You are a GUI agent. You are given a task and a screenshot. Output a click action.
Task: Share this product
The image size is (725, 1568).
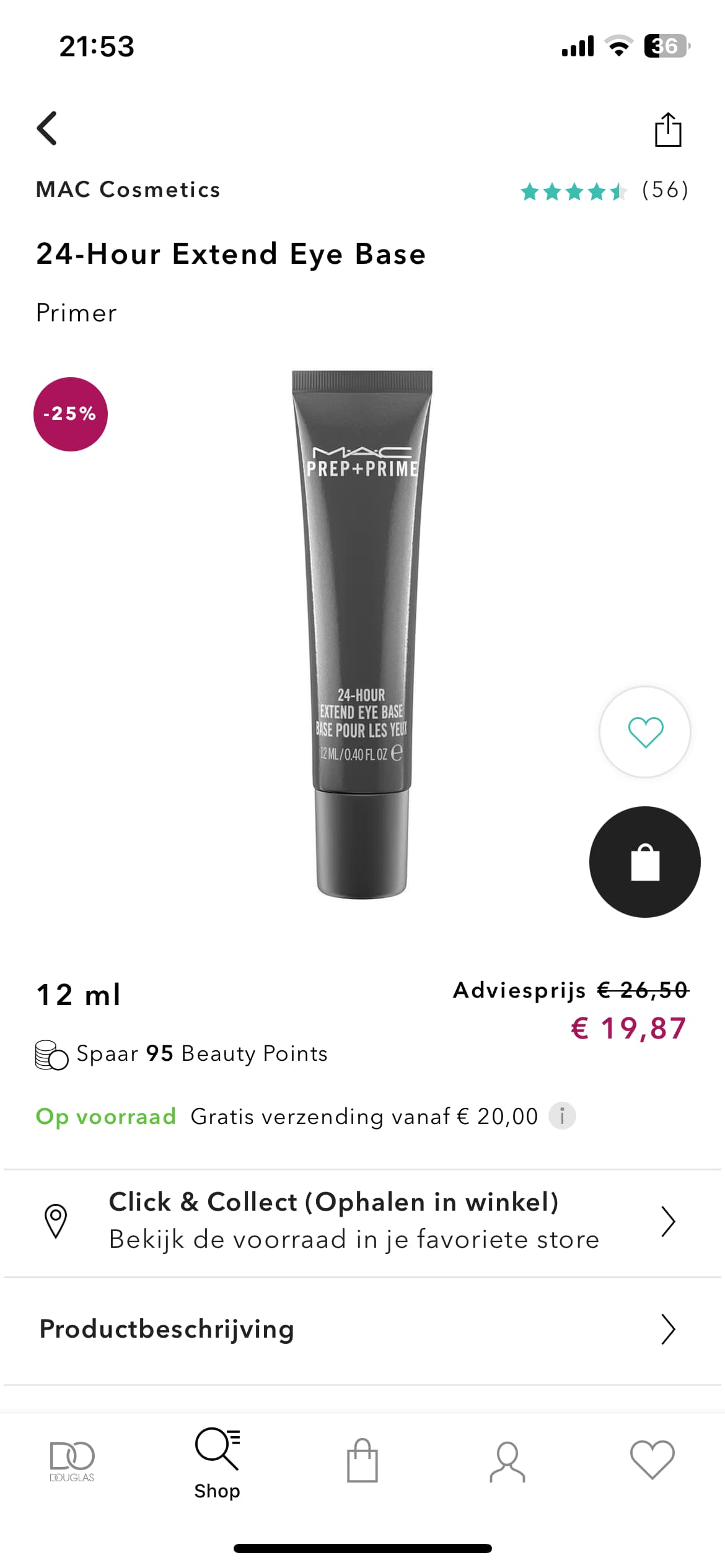coord(668,129)
